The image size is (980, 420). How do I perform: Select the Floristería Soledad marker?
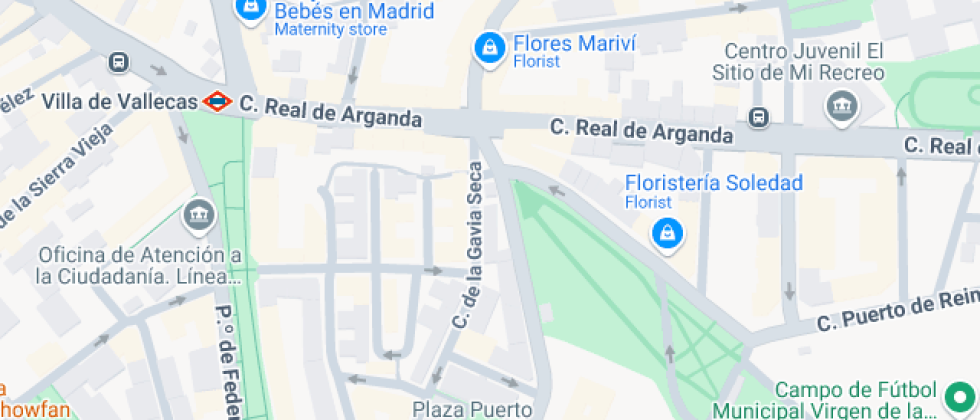tap(668, 235)
